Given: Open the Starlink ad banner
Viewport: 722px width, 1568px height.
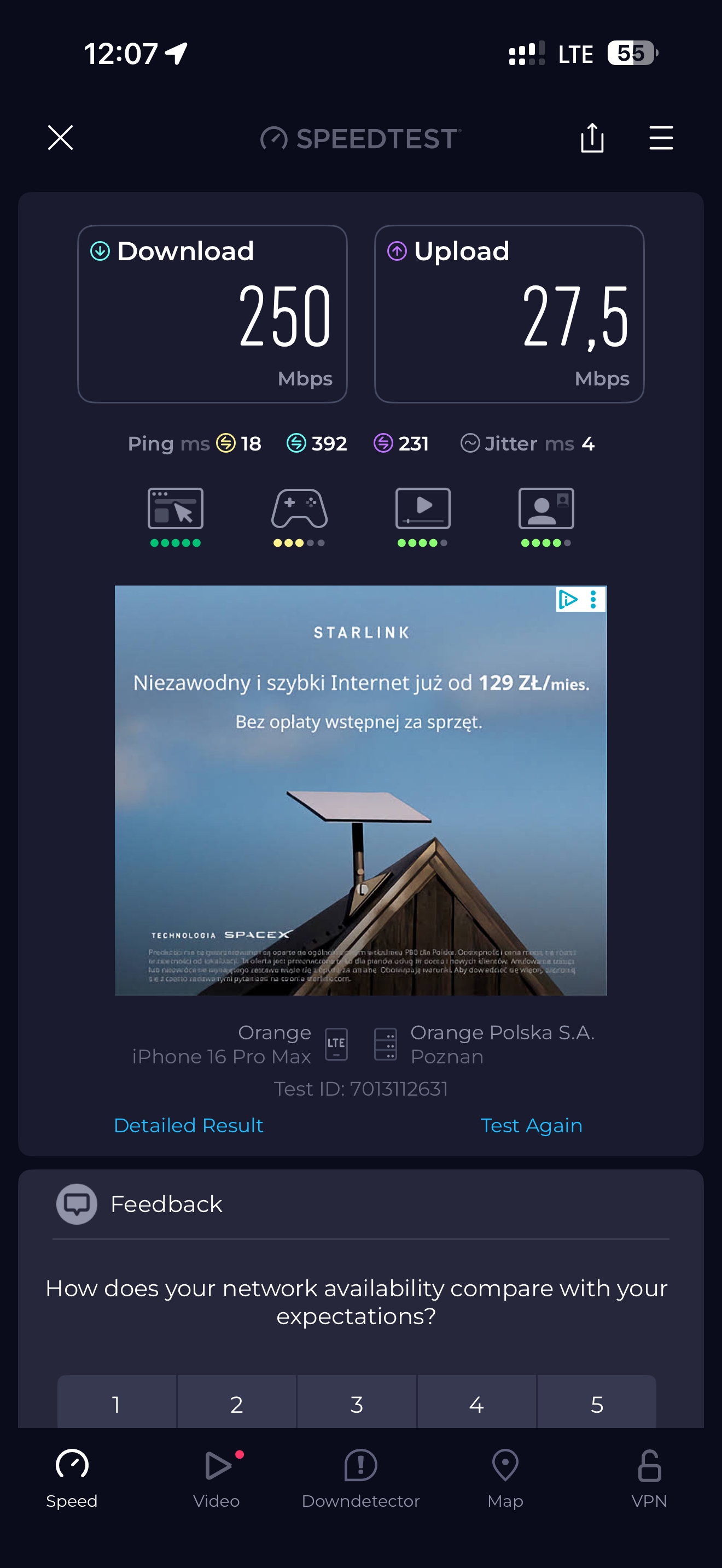Looking at the screenshot, I should pyautogui.click(x=360, y=790).
